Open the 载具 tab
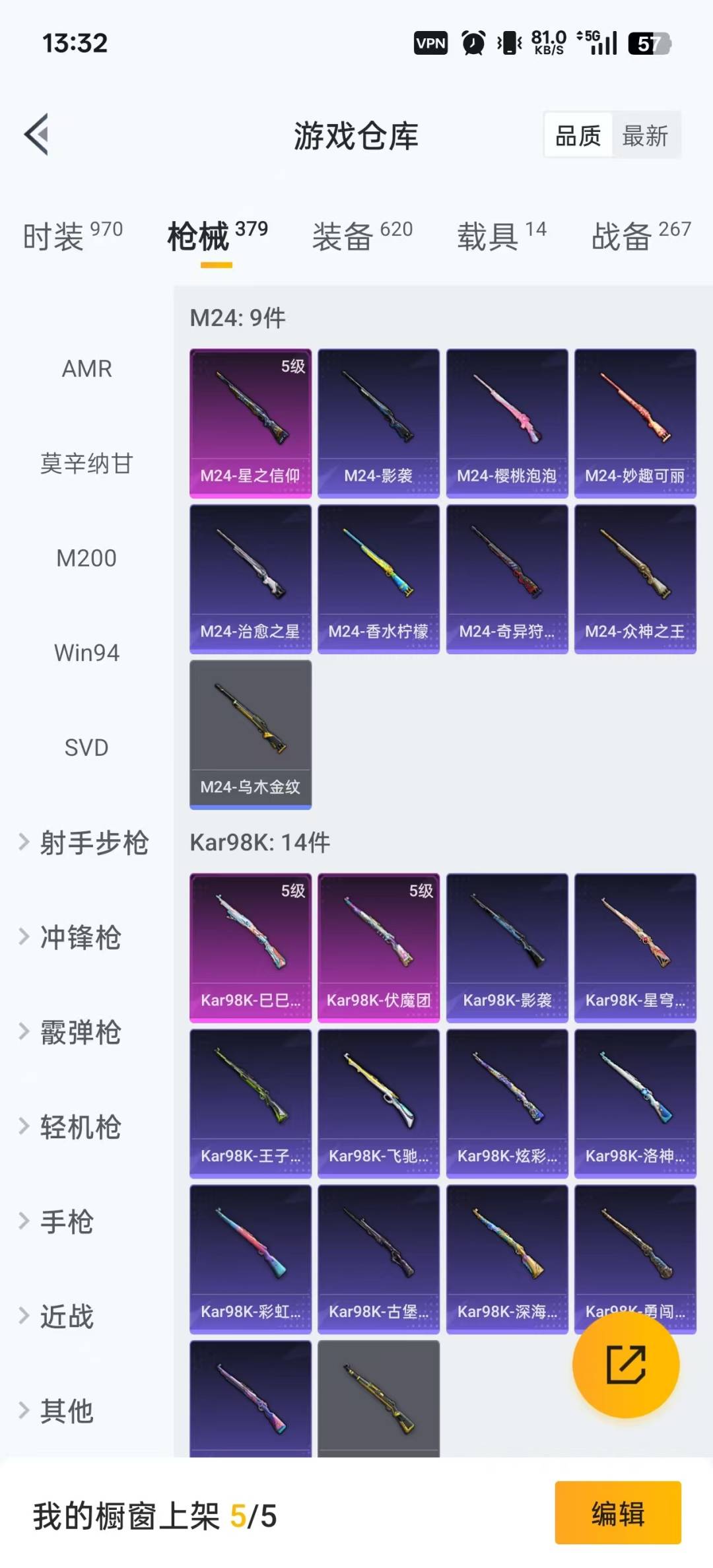The image size is (713, 1568). click(502, 236)
